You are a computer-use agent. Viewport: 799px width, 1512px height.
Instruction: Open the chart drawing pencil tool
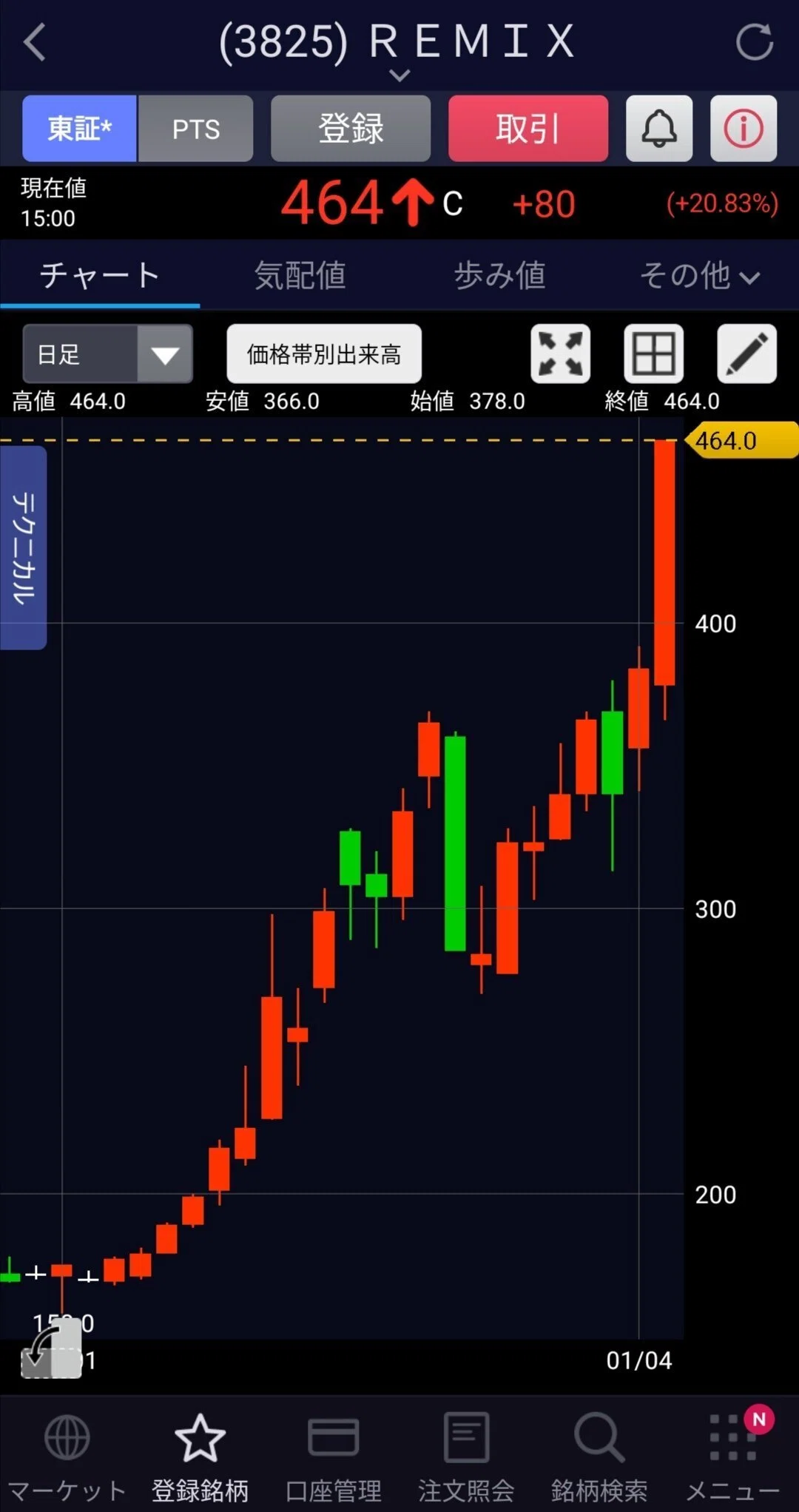746,354
